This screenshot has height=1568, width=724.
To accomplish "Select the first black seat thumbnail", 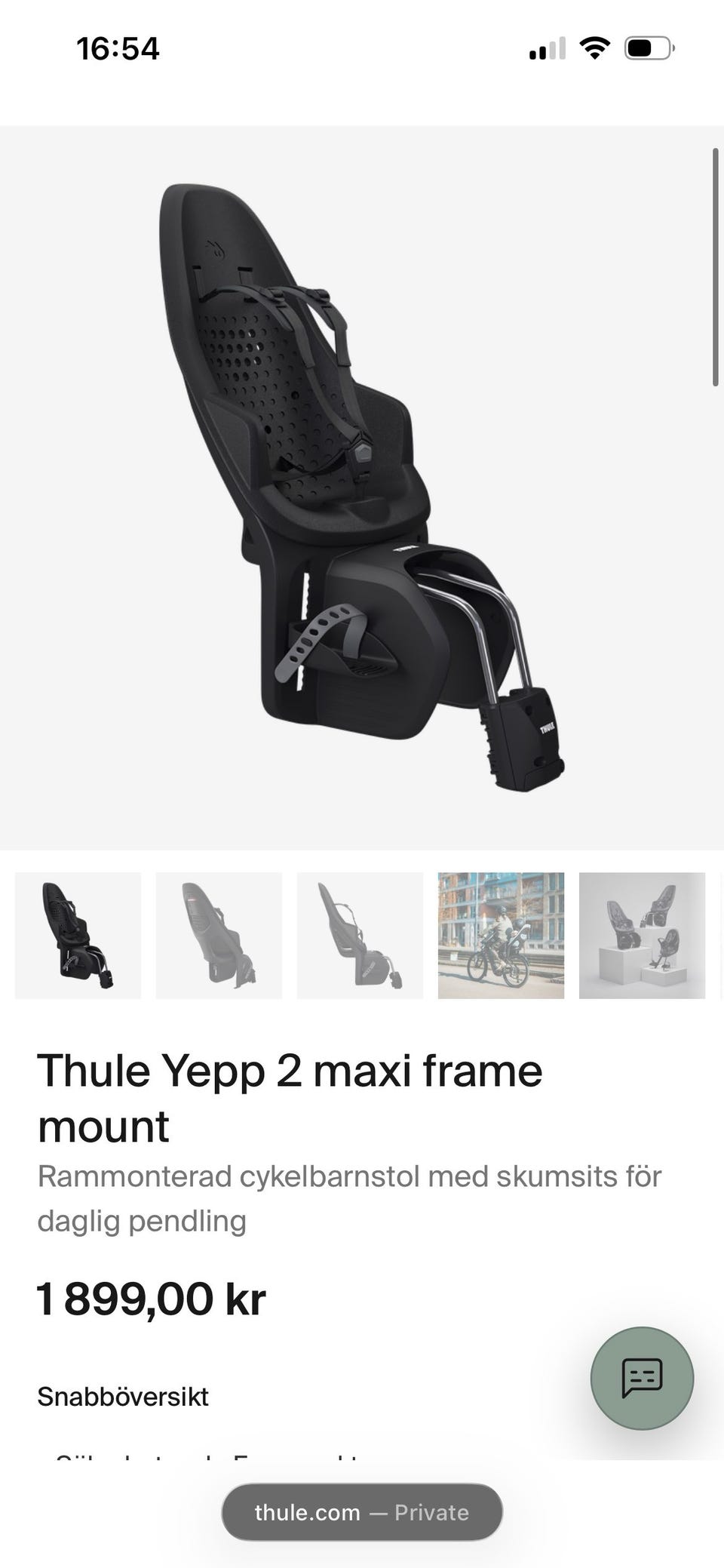I will pyautogui.click(x=78, y=936).
